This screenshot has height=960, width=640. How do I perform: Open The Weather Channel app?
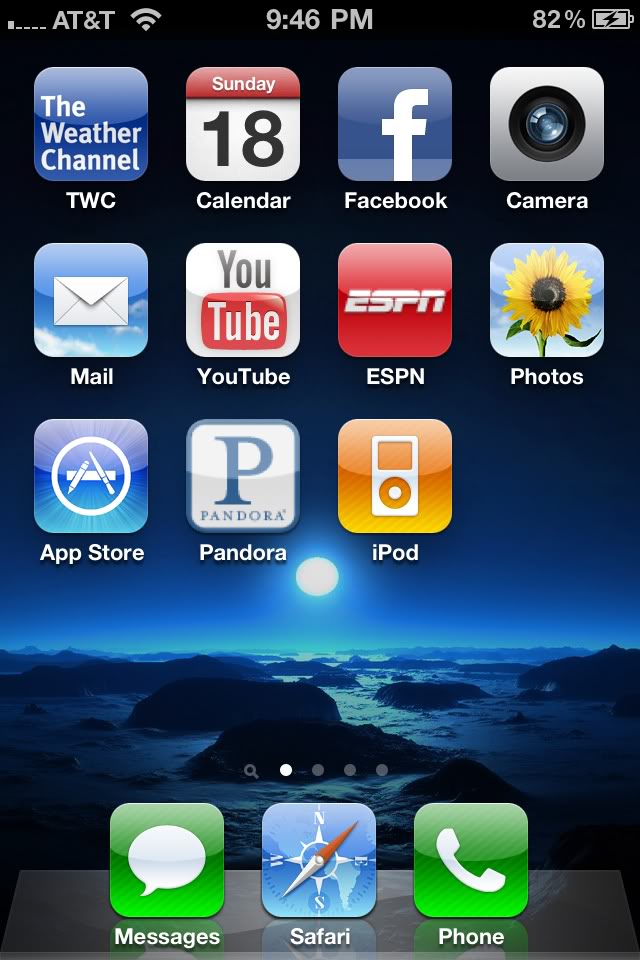click(x=91, y=124)
